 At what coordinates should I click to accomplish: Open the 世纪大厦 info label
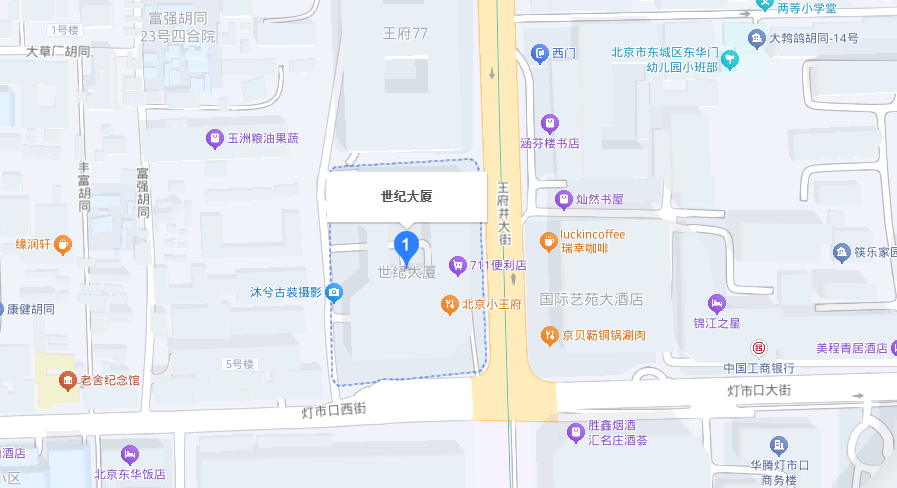406,197
